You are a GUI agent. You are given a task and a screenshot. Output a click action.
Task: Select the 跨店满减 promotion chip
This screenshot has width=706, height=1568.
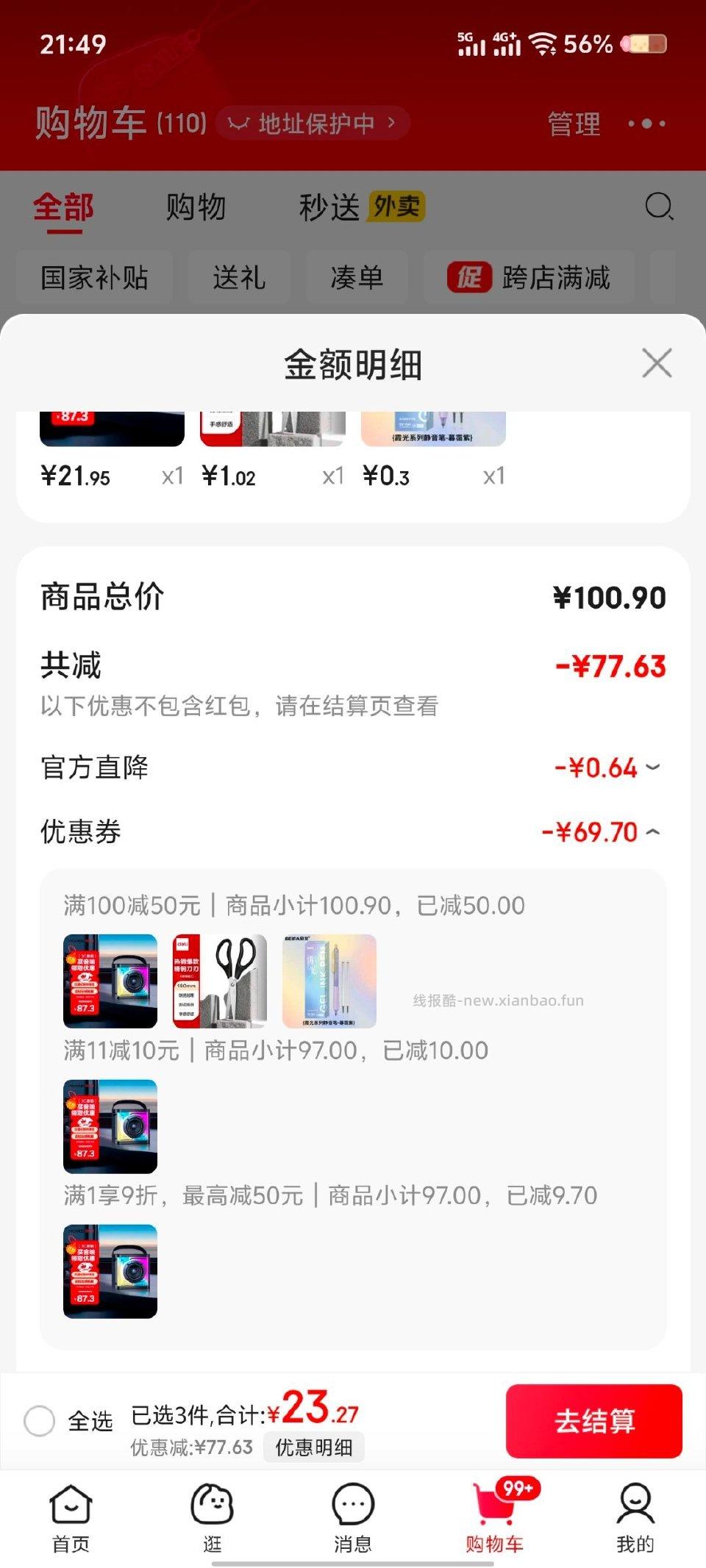point(529,278)
